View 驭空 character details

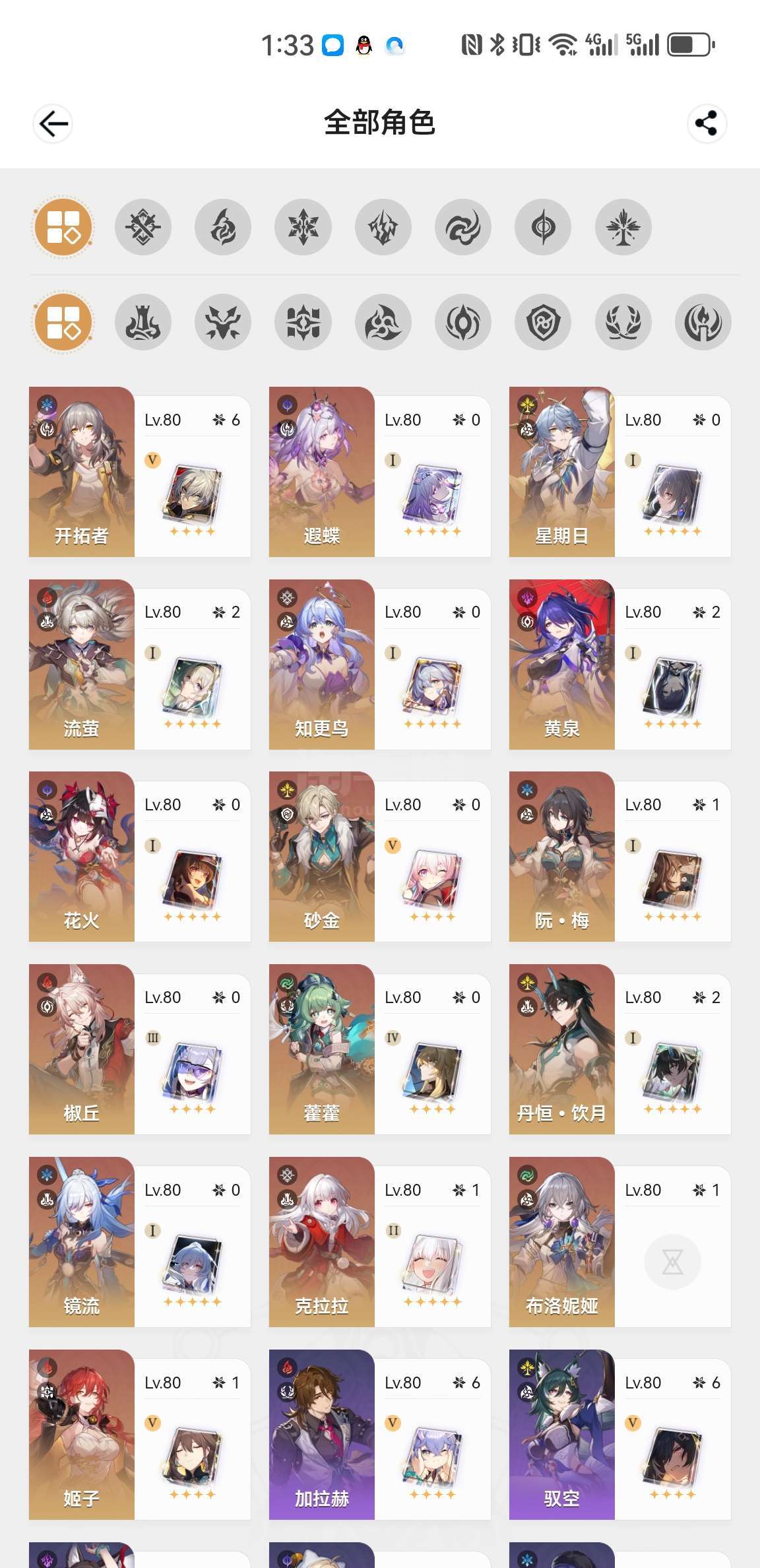[x=620, y=1435]
